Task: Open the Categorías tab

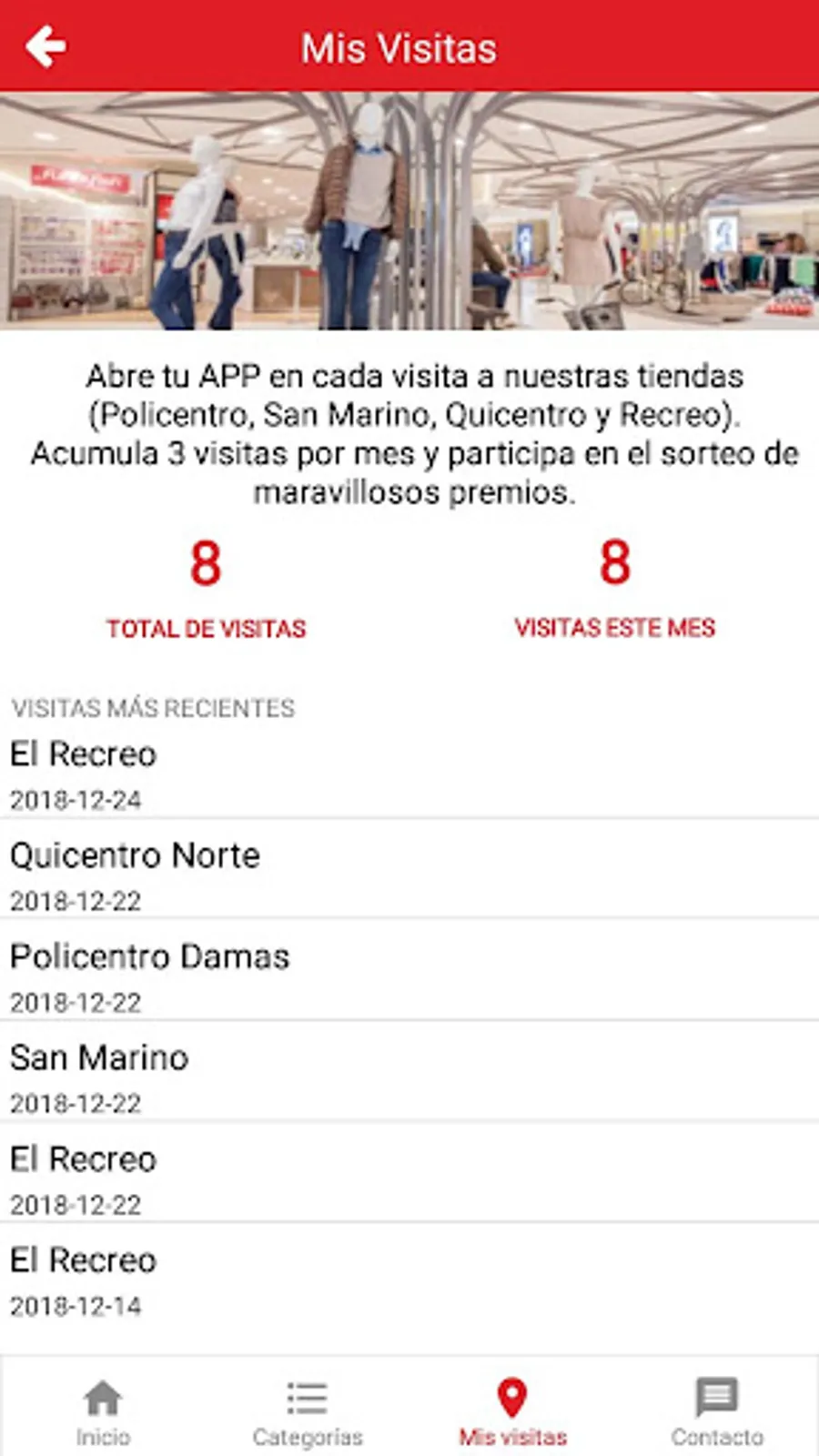Action: (308, 1412)
